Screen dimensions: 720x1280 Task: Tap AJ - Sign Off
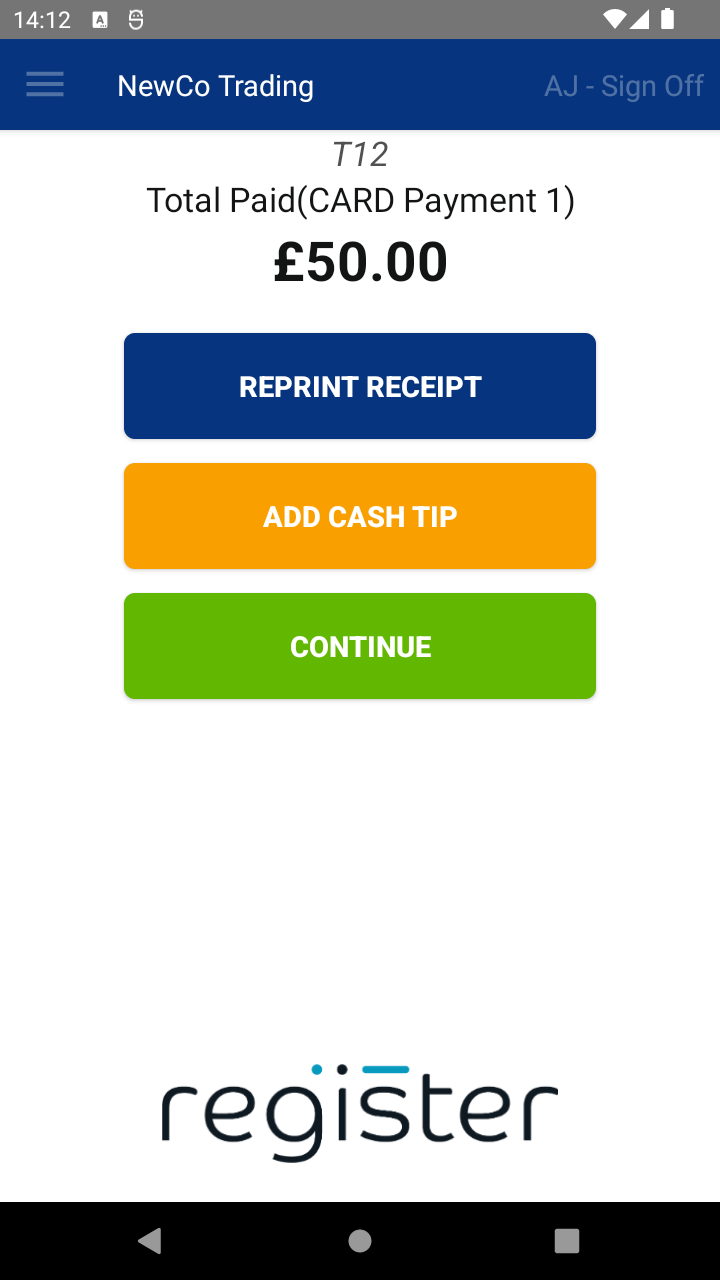[623, 86]
